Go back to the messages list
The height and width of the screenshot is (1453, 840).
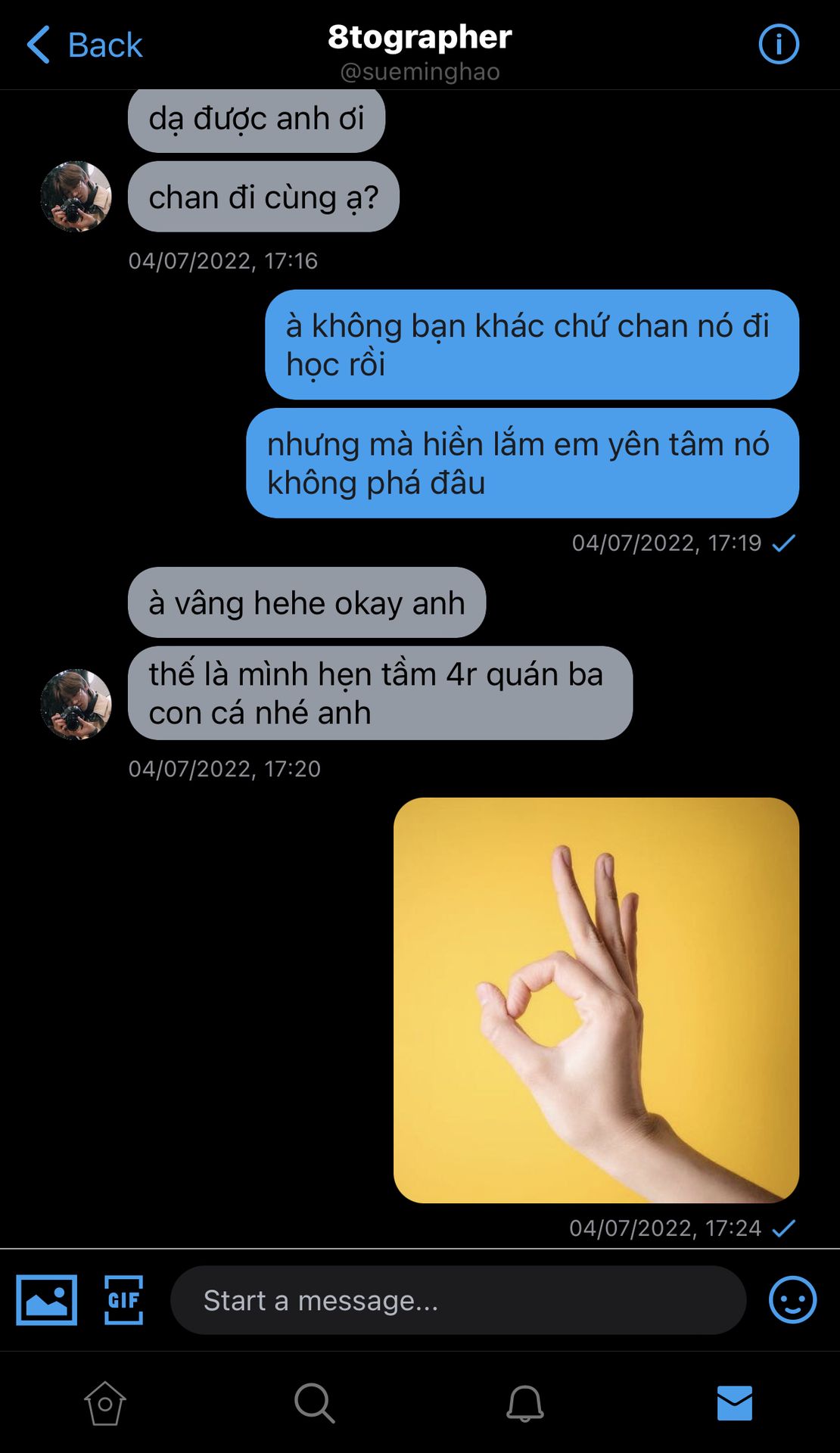[85, 45]
